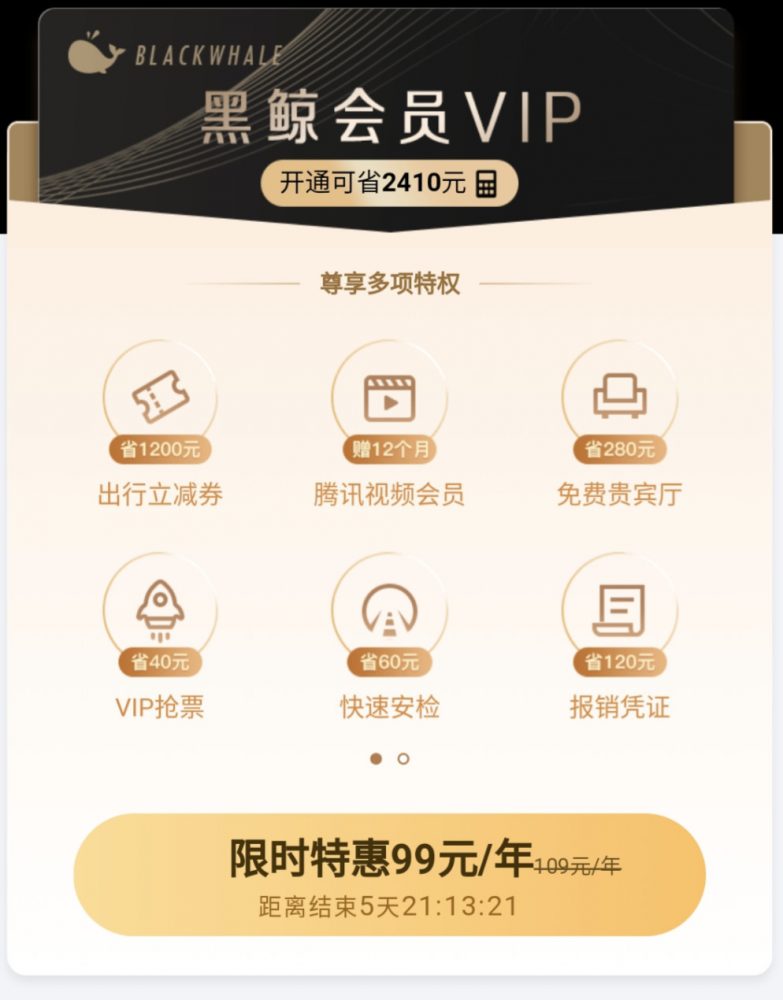
Task: Open the 开通可省2410元 savings calculator
Action: point(389,183)
